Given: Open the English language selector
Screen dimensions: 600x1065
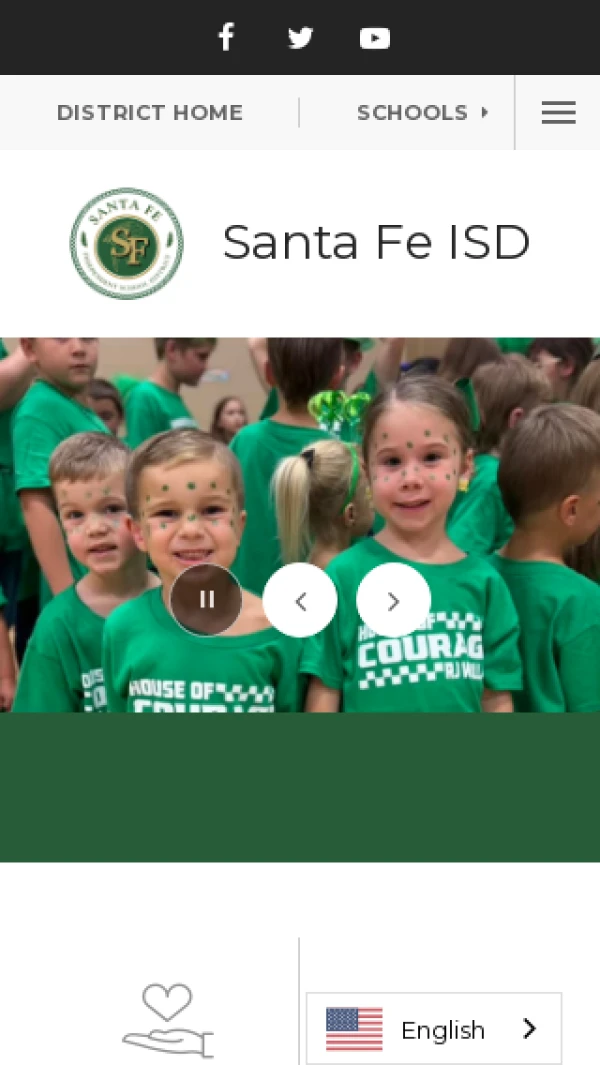Looking at the screenshot, I should click(434, 1029).
